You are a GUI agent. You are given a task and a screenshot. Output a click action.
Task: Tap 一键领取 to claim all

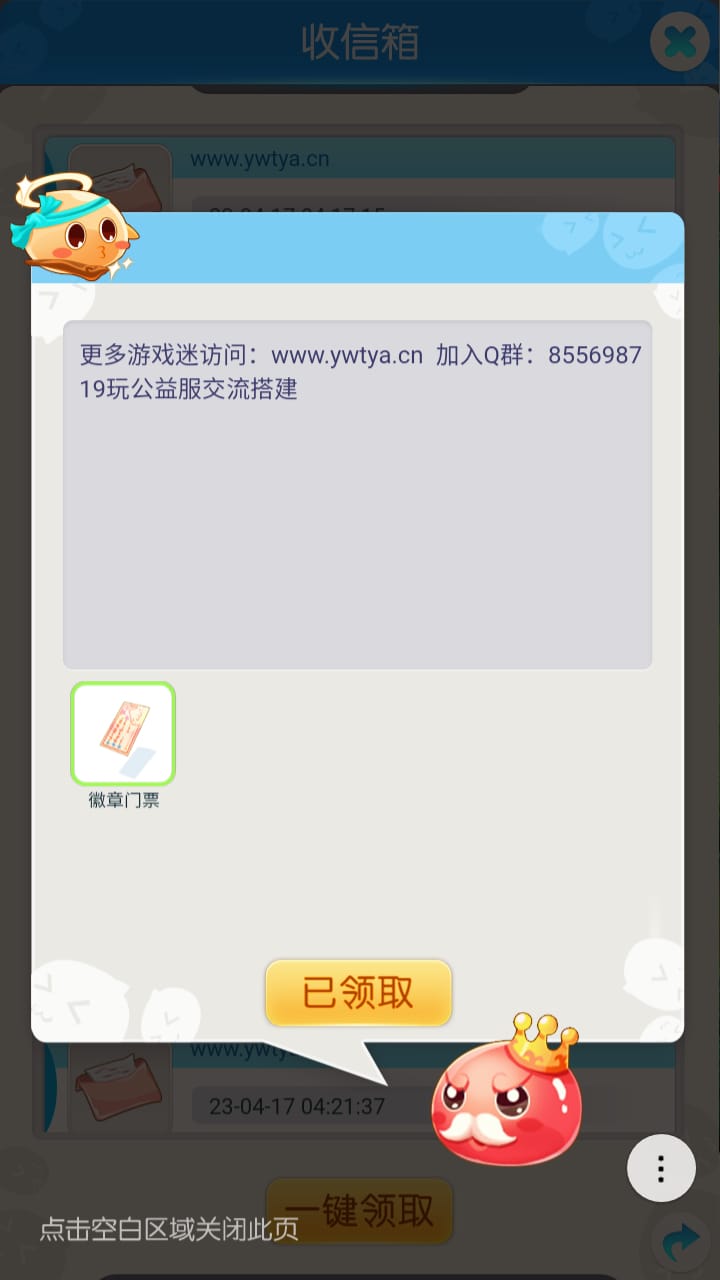360,1212
